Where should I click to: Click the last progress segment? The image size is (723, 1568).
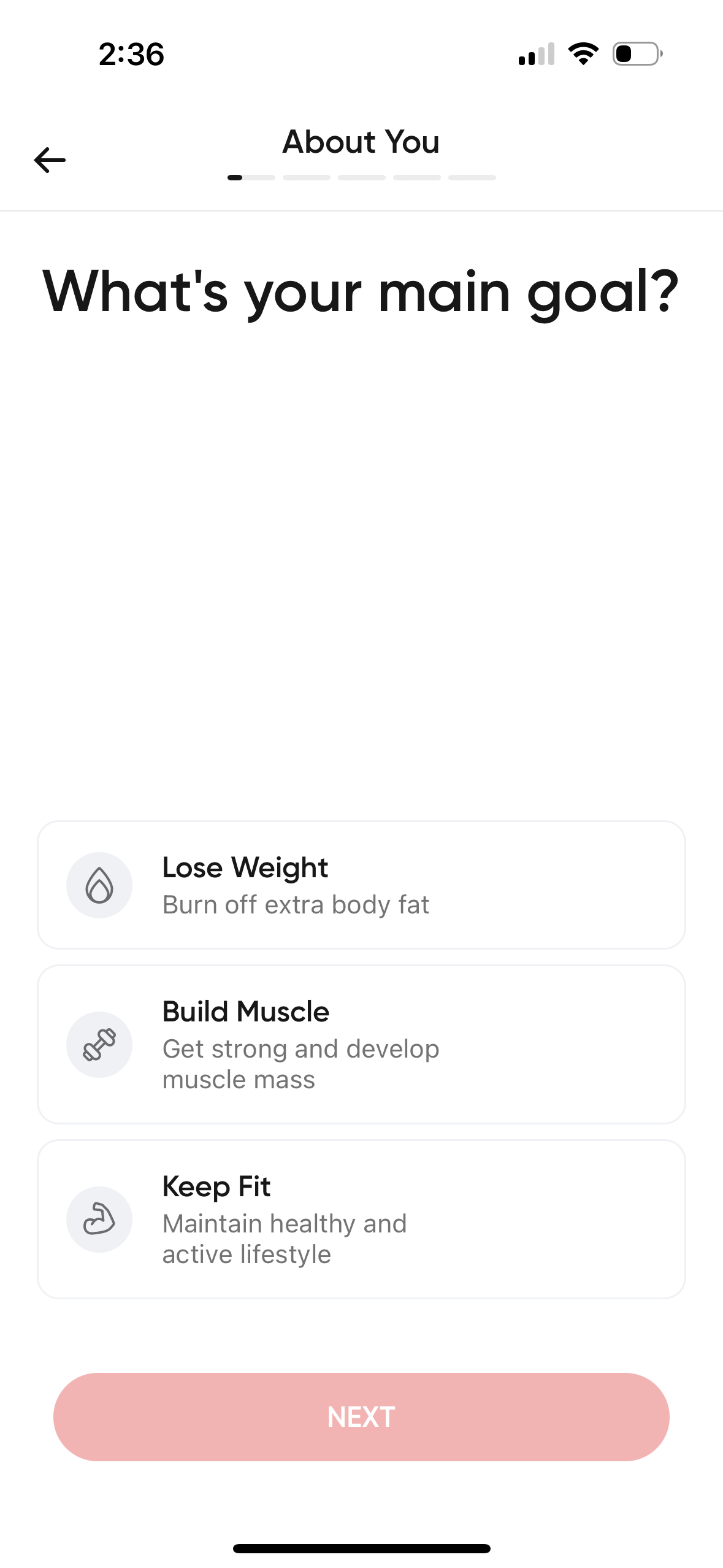click(472, 178)
